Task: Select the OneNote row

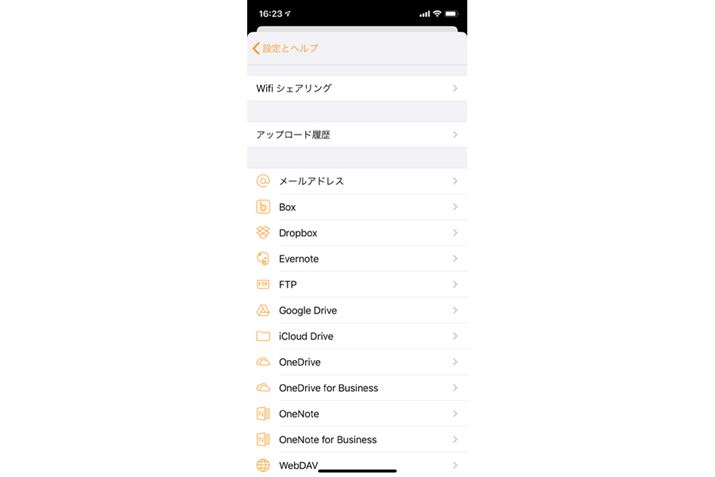Action: click(356, 414)
